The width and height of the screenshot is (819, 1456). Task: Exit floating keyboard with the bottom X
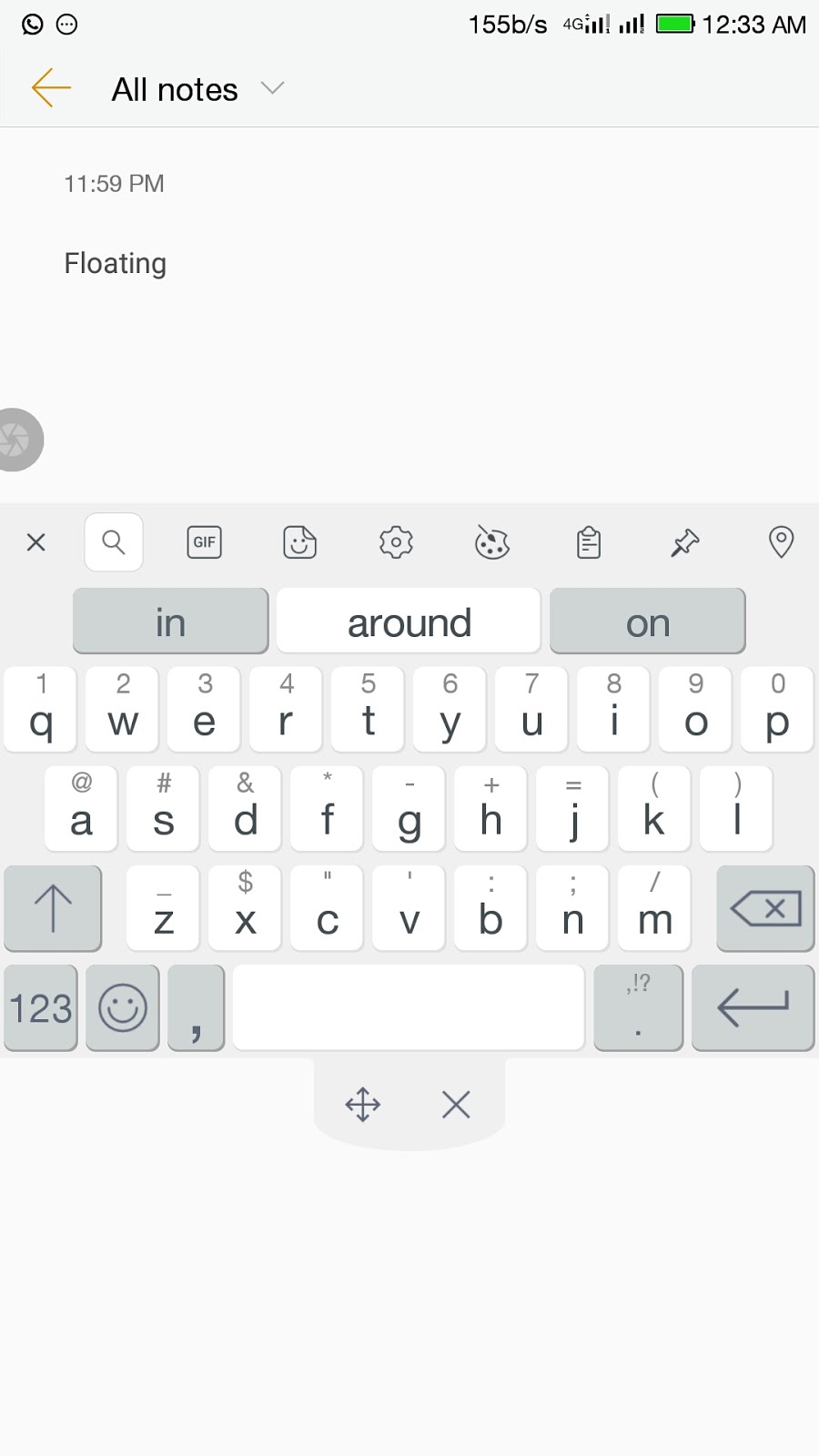click(x=456, y=1105)
